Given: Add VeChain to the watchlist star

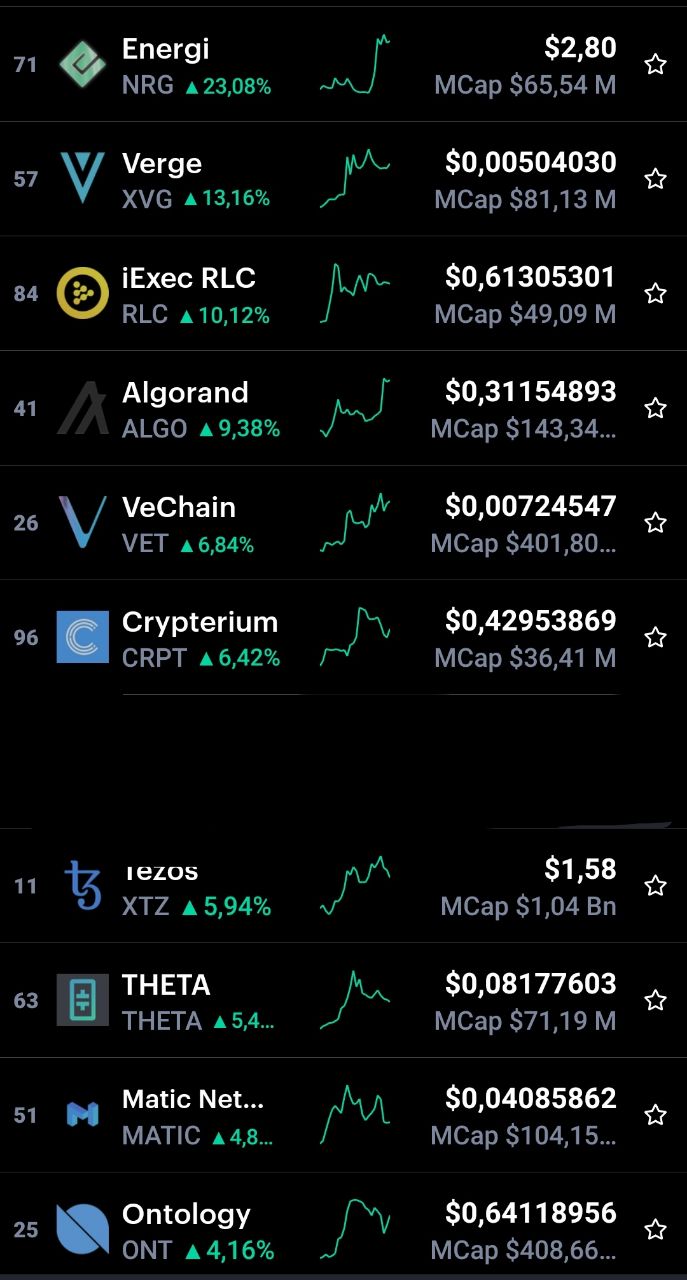Looking at the screenshot, I should [x=655, y=523].
